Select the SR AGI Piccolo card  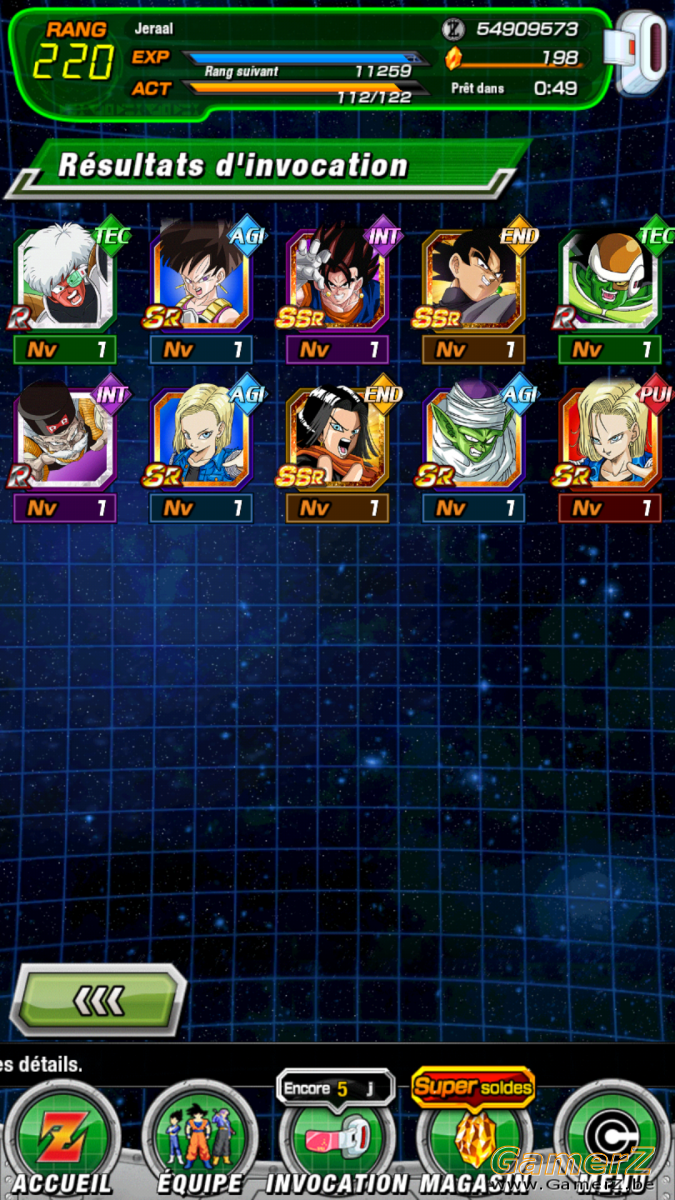(474, 450)
